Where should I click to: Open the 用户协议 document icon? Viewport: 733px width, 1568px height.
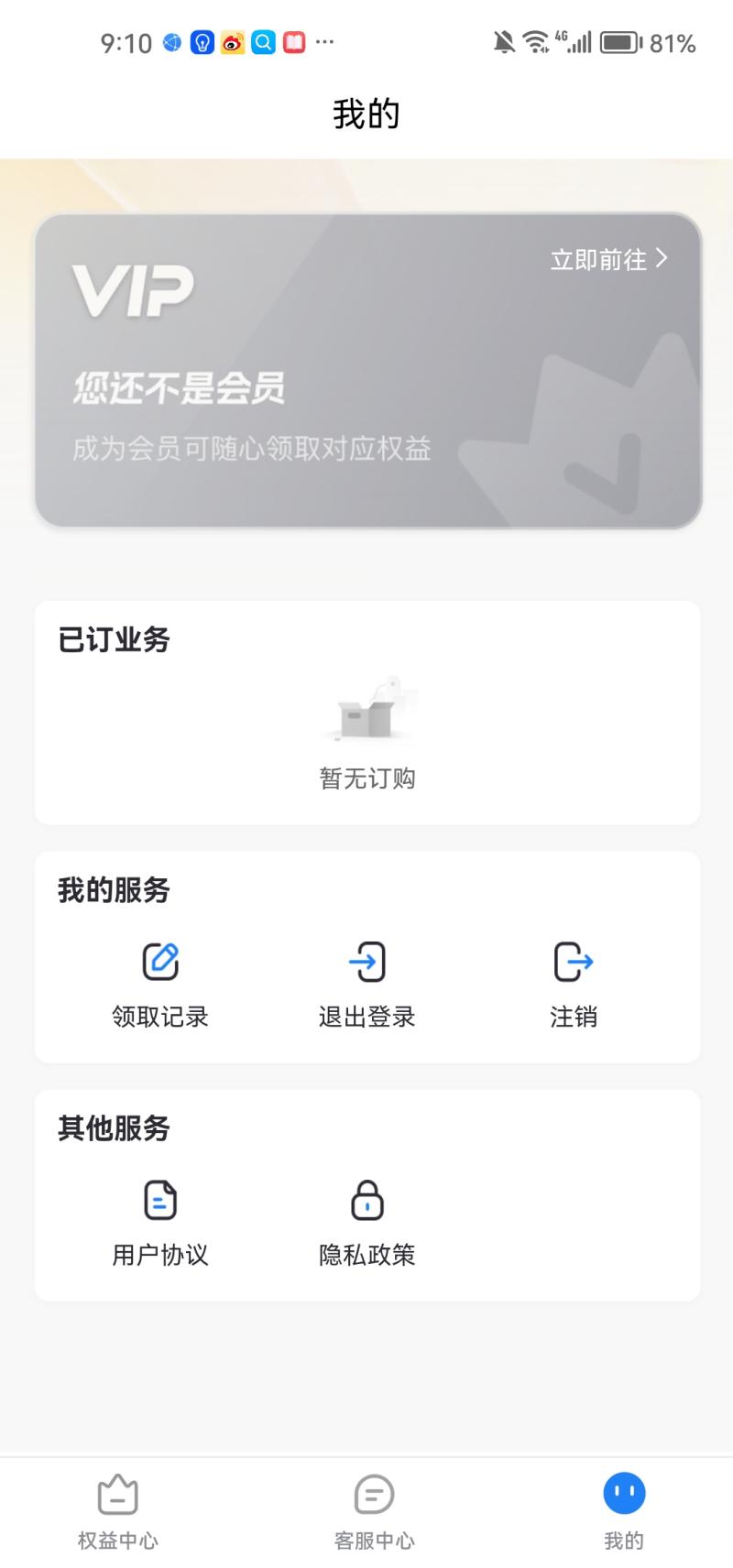pyautogui.click(x=159, y=1202)
